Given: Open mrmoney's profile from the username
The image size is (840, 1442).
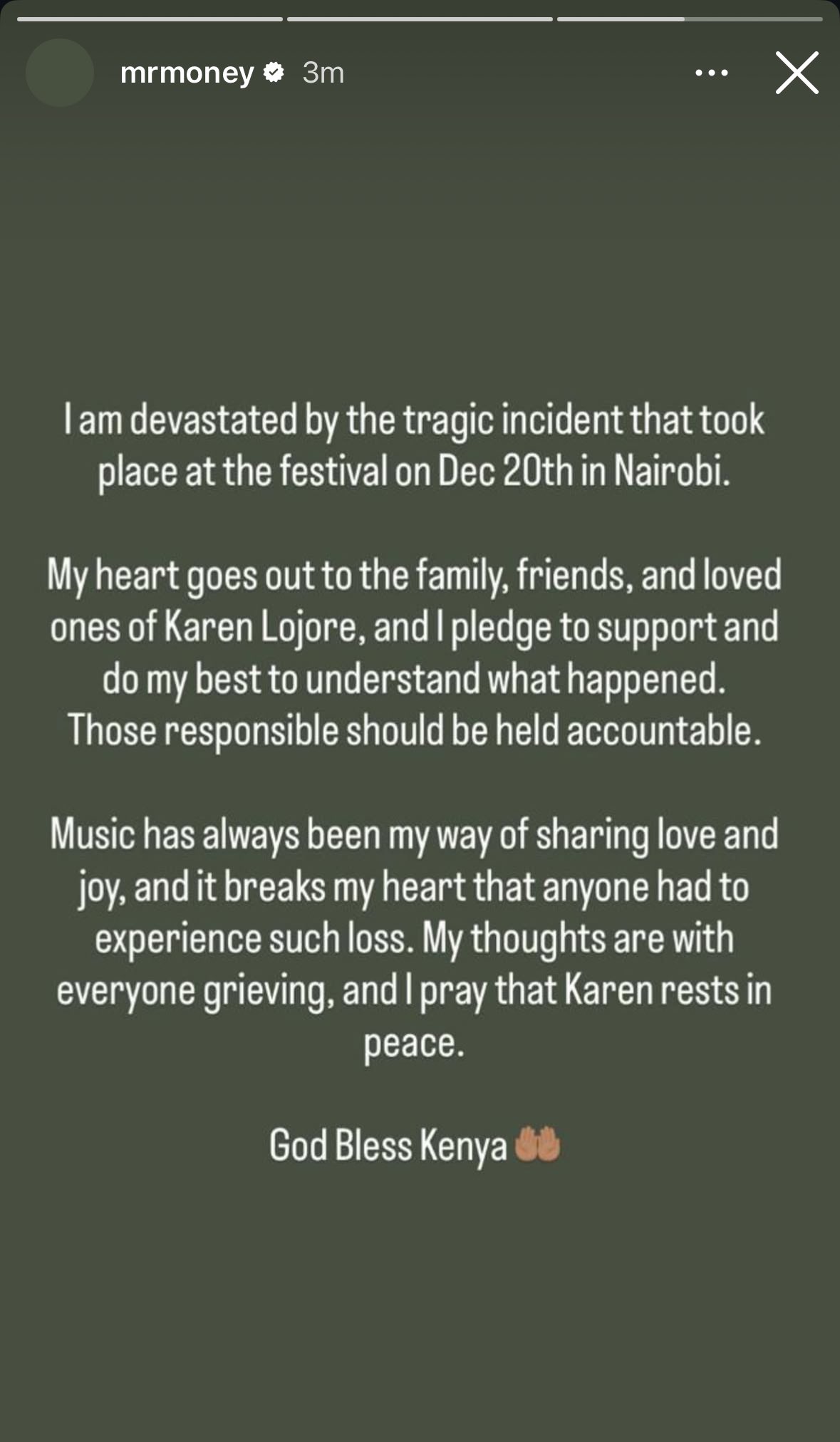Looking at the screenshot, I should tap(187, 73).
